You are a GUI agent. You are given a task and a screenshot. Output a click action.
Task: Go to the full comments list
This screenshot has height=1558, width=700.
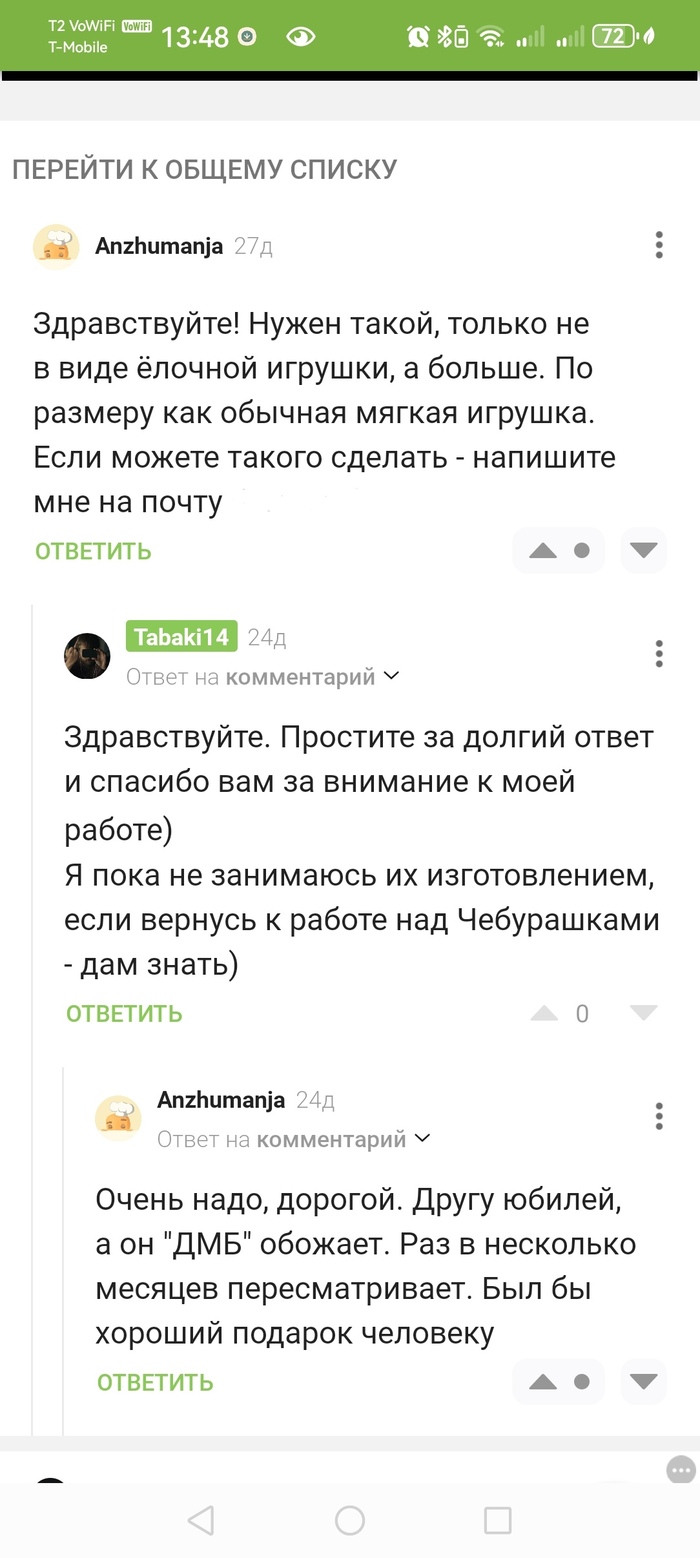pyautogui.click(x=204, y=170)
